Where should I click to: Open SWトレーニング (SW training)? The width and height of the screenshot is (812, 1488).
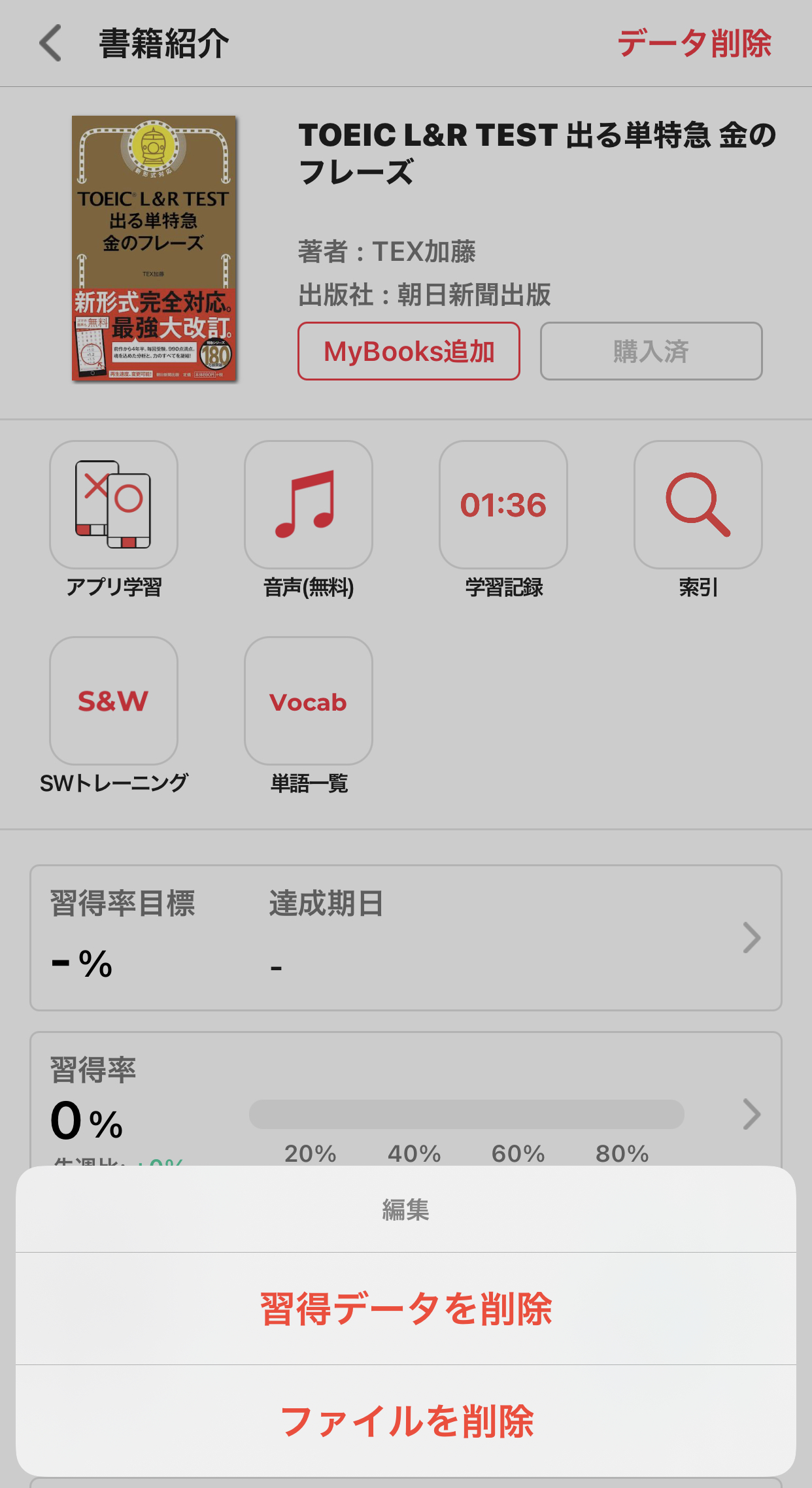pos(114,701)
